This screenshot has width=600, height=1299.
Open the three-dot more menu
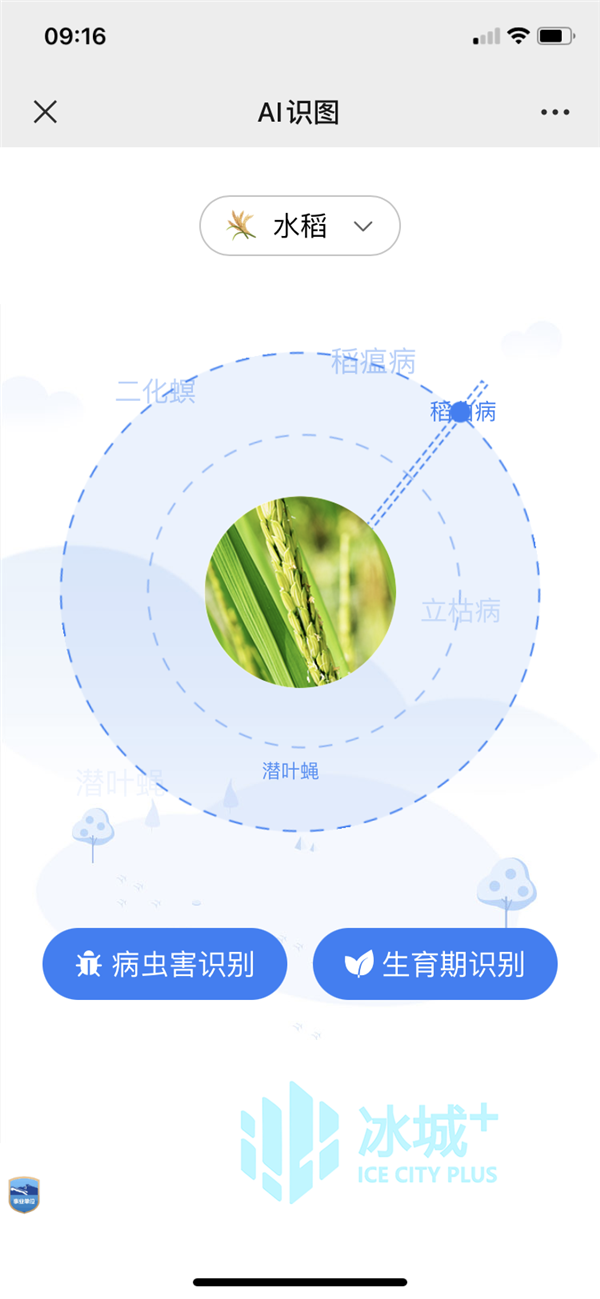[x=555, y=112]
